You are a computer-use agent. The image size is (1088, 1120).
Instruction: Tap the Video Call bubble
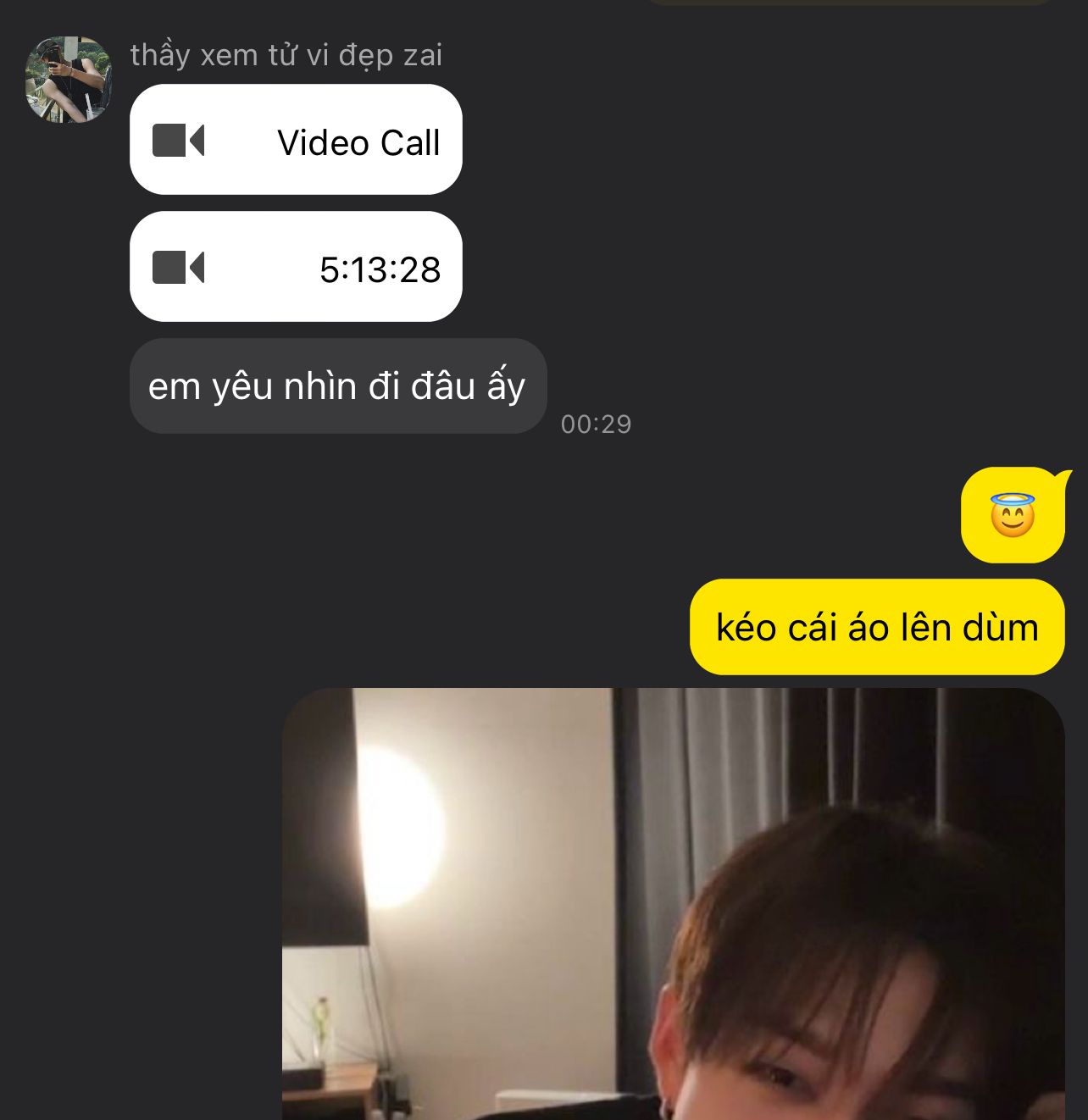click(x=296, y=140)
